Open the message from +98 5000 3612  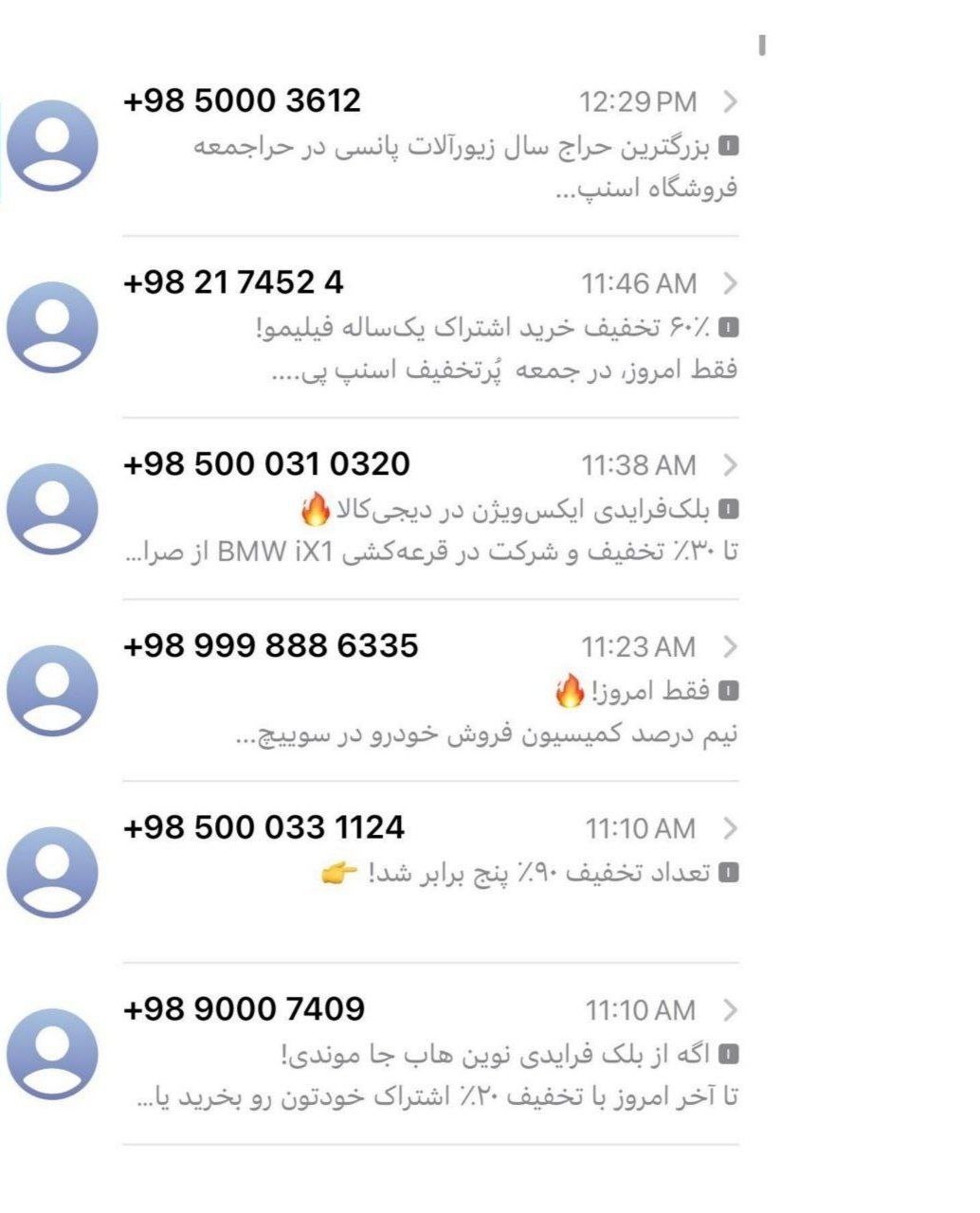coord(430,146)
